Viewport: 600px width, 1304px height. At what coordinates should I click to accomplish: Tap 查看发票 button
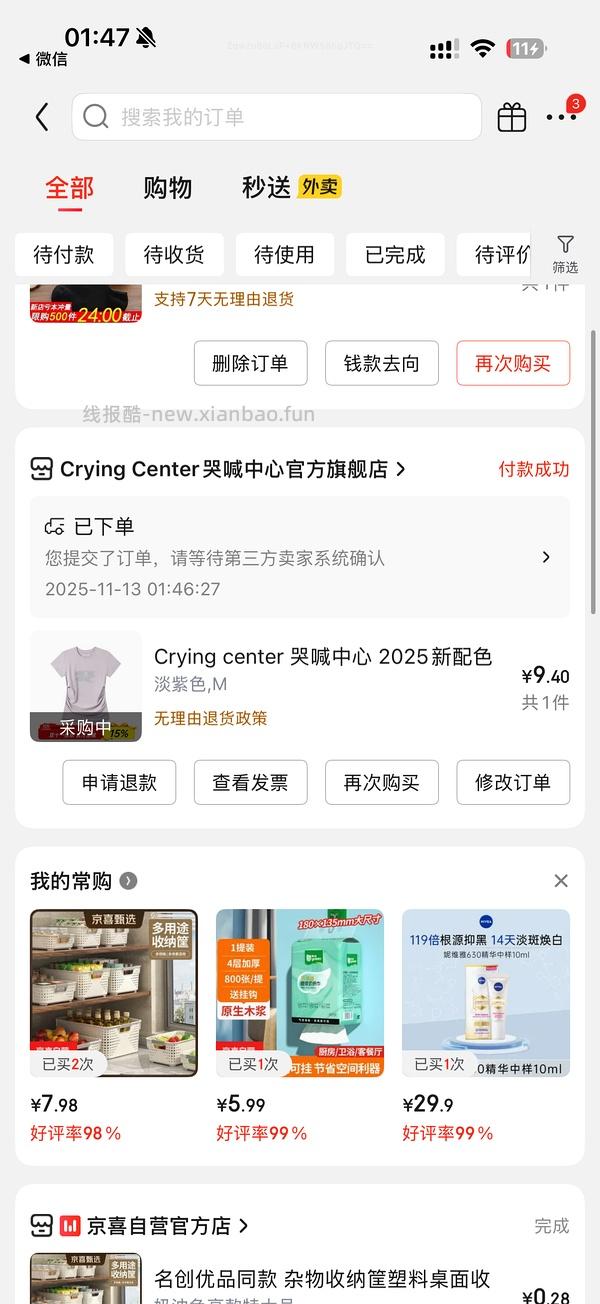(x=250, y=782)
